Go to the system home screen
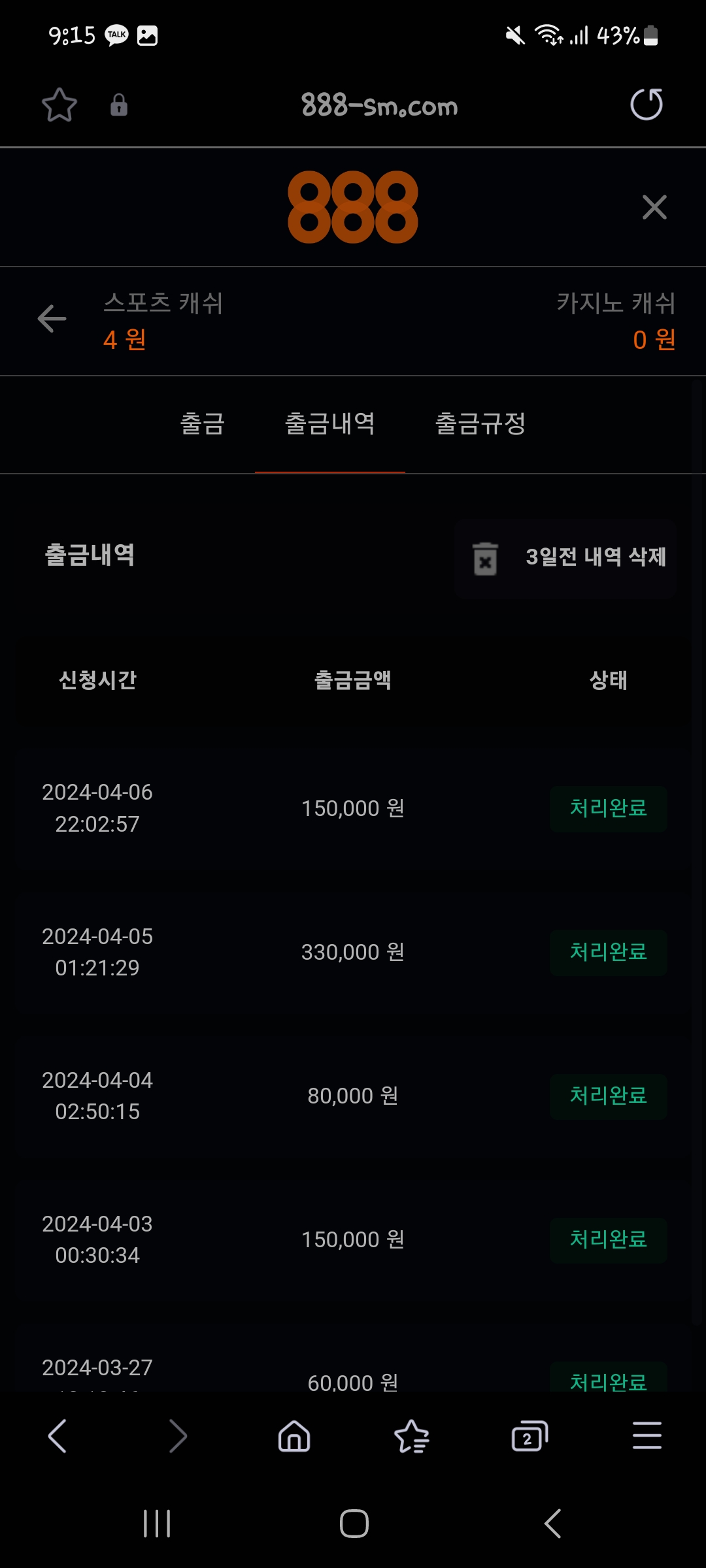Image resolution: width=706 pixels, height=1568 pixels. point(354,1524)
